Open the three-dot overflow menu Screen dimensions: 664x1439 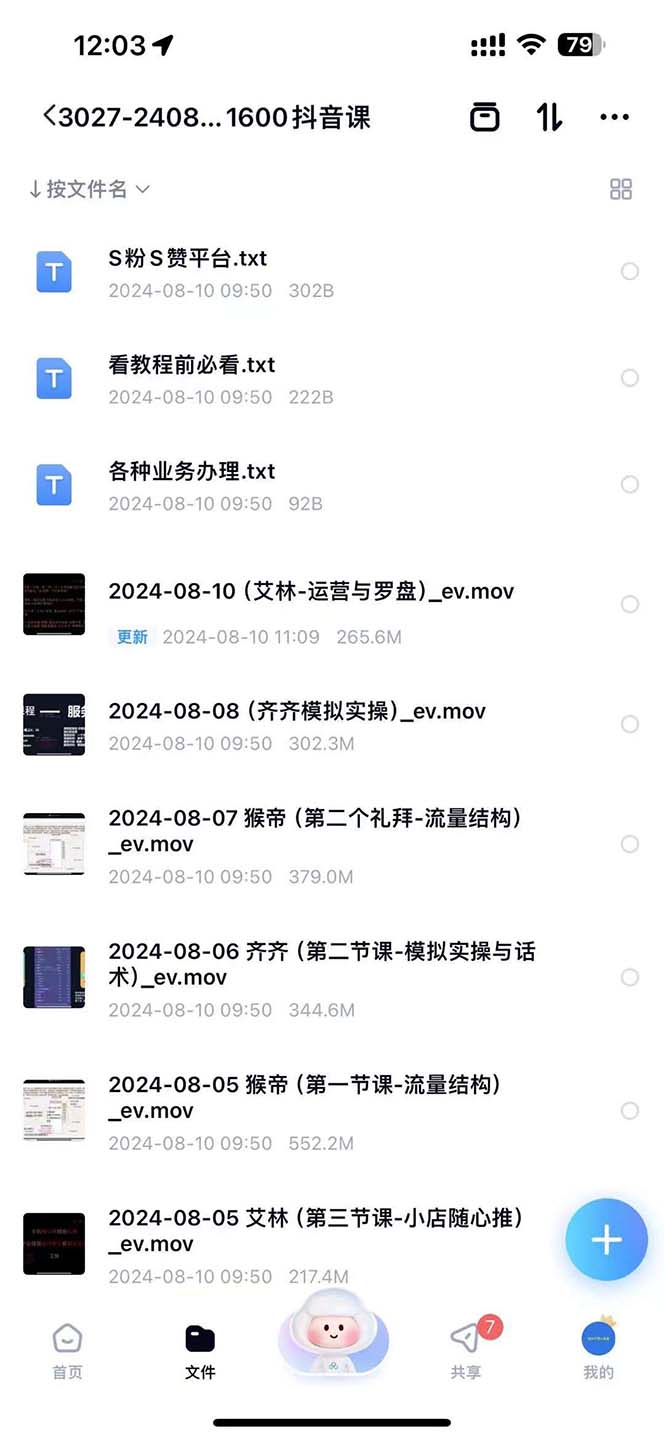pyautogui.click(x=614, y=117)
